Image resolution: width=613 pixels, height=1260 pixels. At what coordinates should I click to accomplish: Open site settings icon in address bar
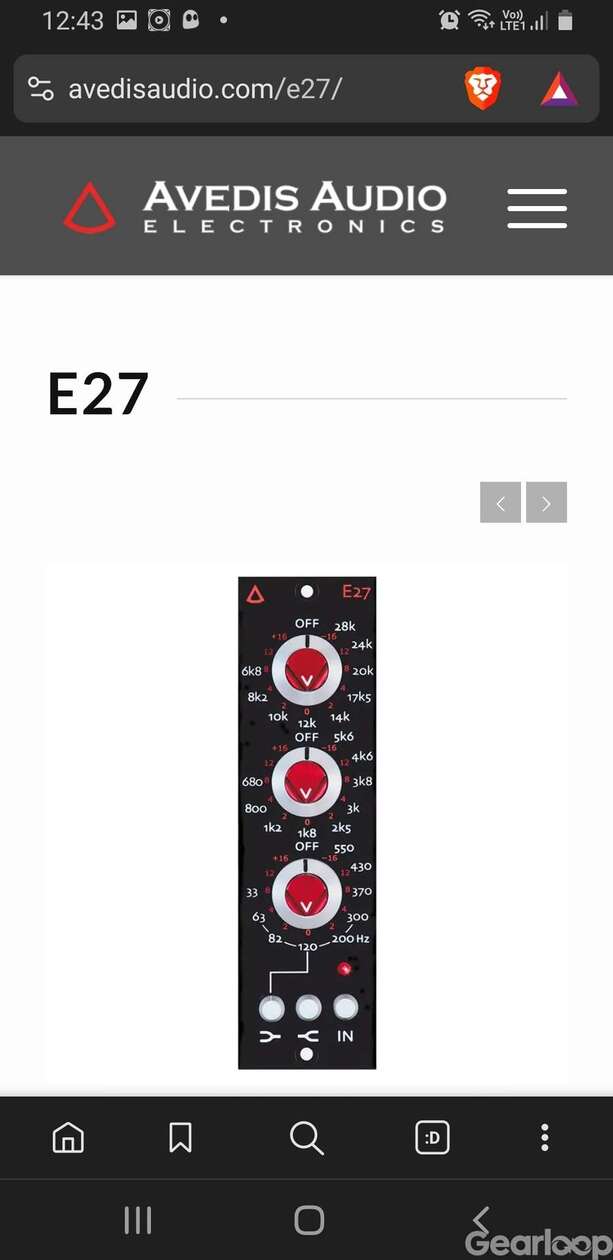coord(40,89)
